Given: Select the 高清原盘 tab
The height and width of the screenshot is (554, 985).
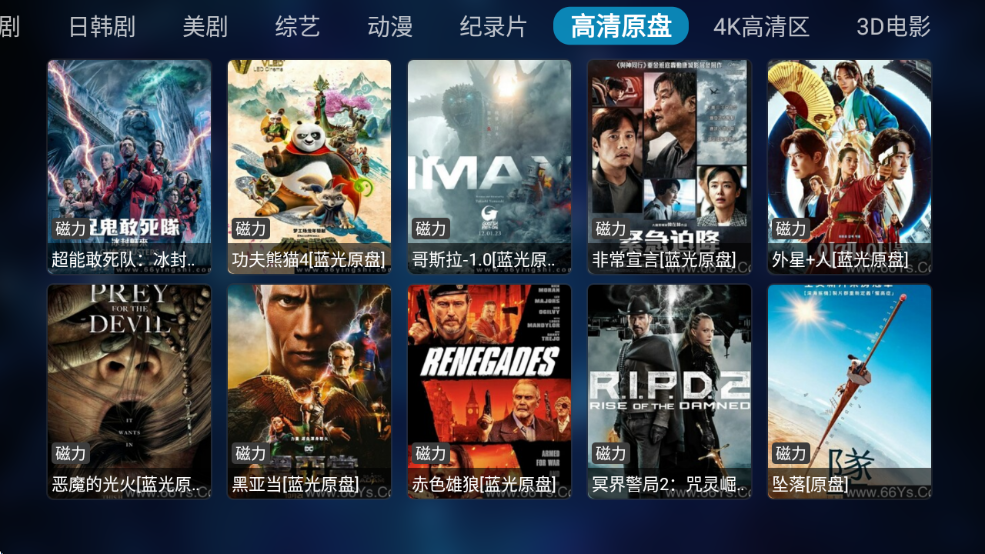Looking at the screenshot, I should click(x=620, y=27).
